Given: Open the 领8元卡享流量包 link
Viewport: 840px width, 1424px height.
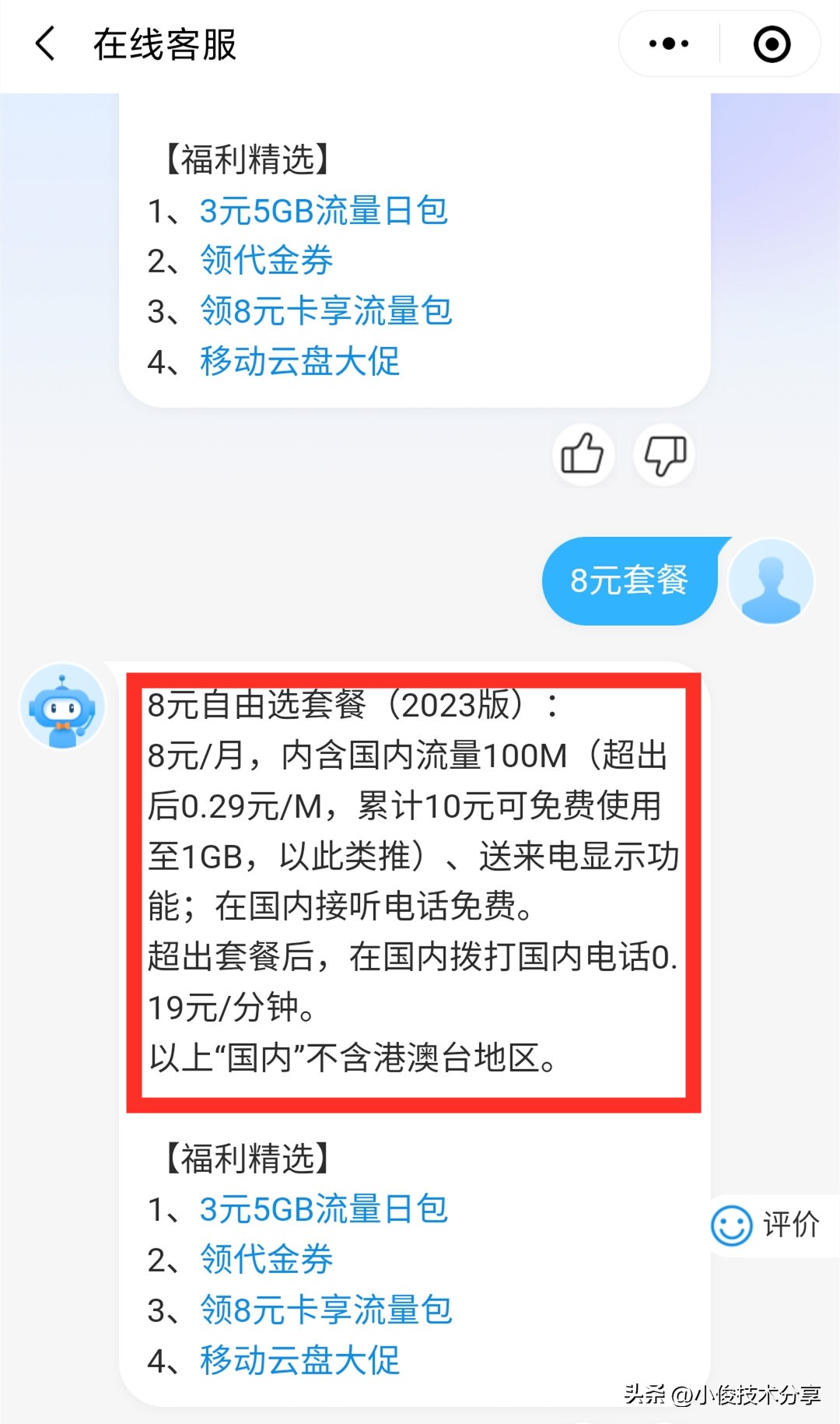Looking at the screenshot, I should [x=324, y=310].
